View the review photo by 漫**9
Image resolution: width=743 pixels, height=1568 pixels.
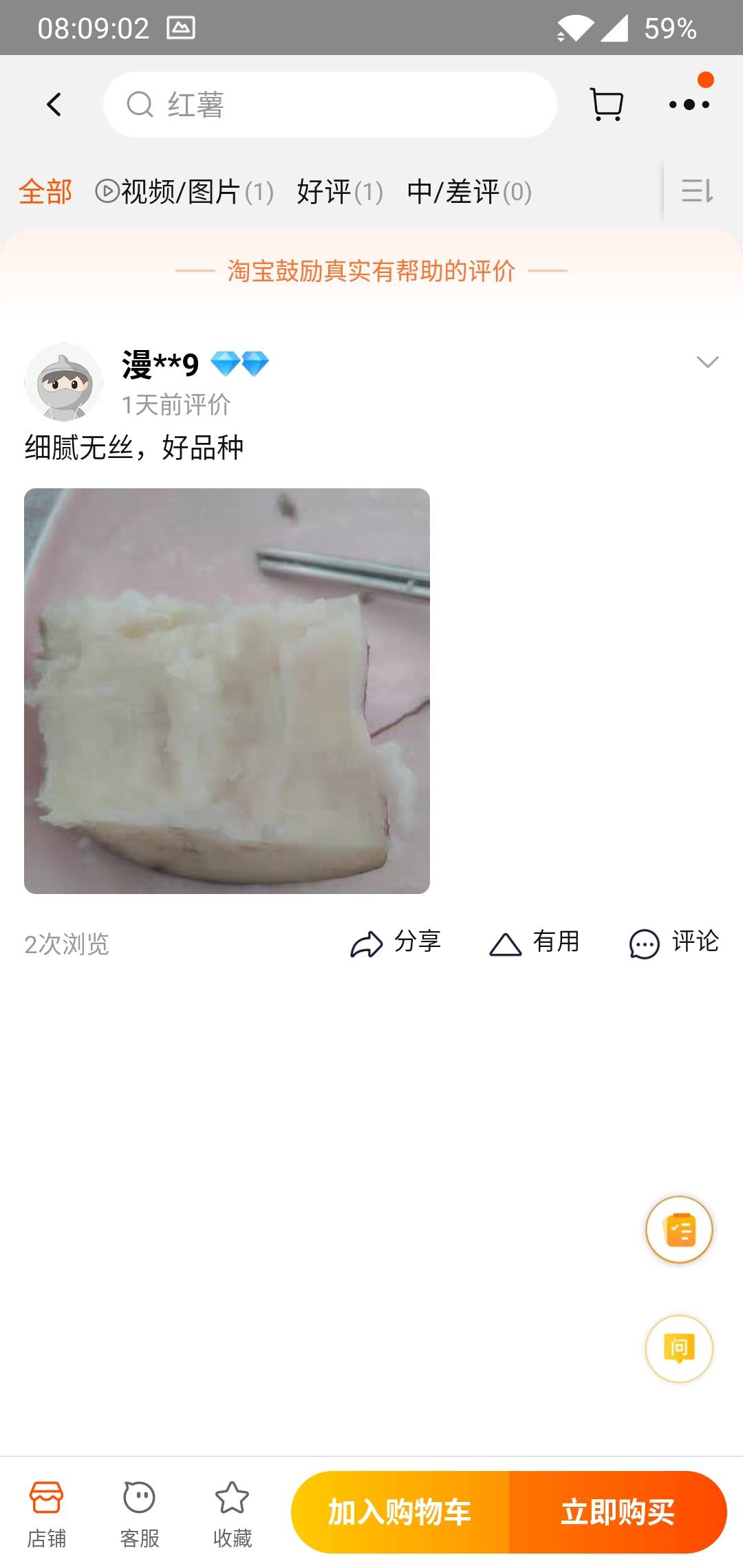click(227, 691)
